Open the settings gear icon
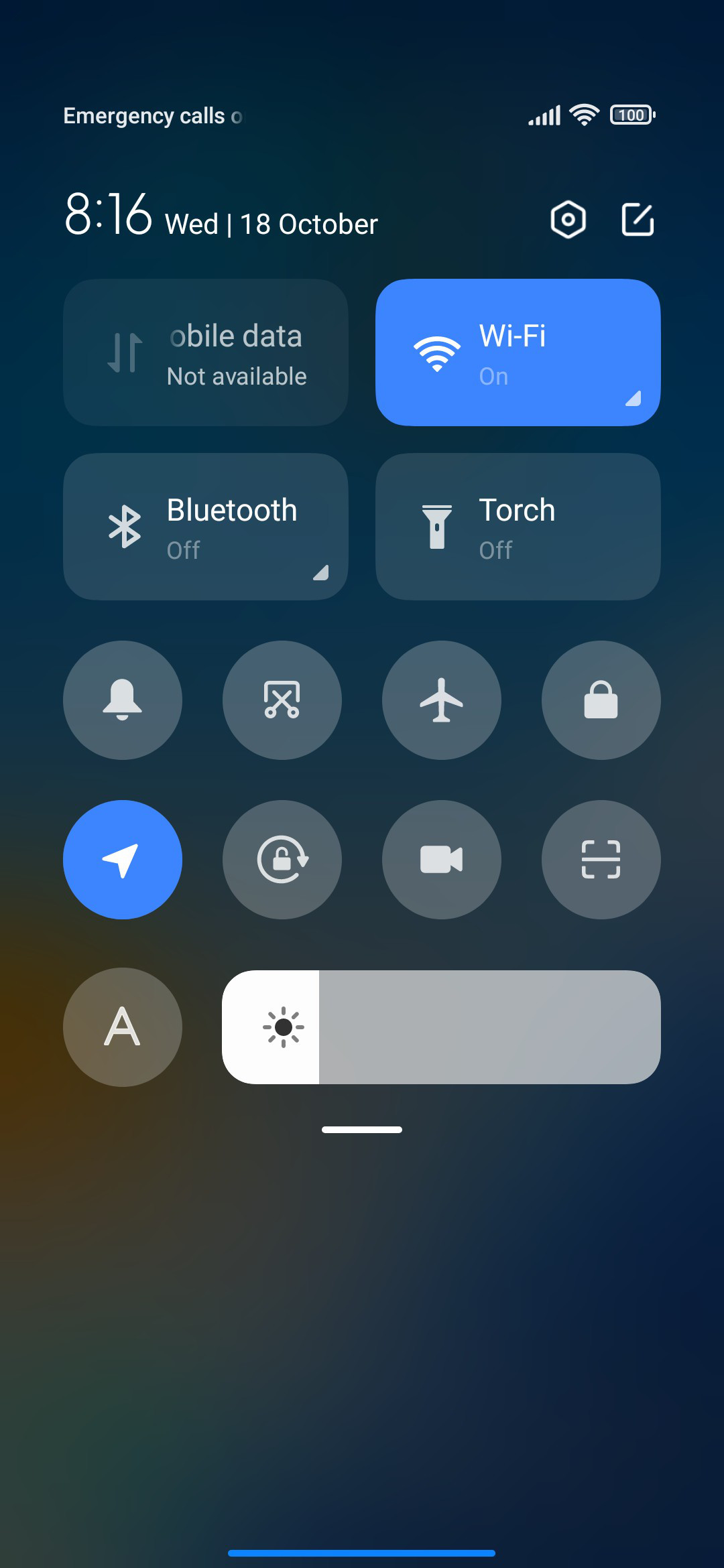Viewport: 724px width, 1568px height. coord(568,220)
